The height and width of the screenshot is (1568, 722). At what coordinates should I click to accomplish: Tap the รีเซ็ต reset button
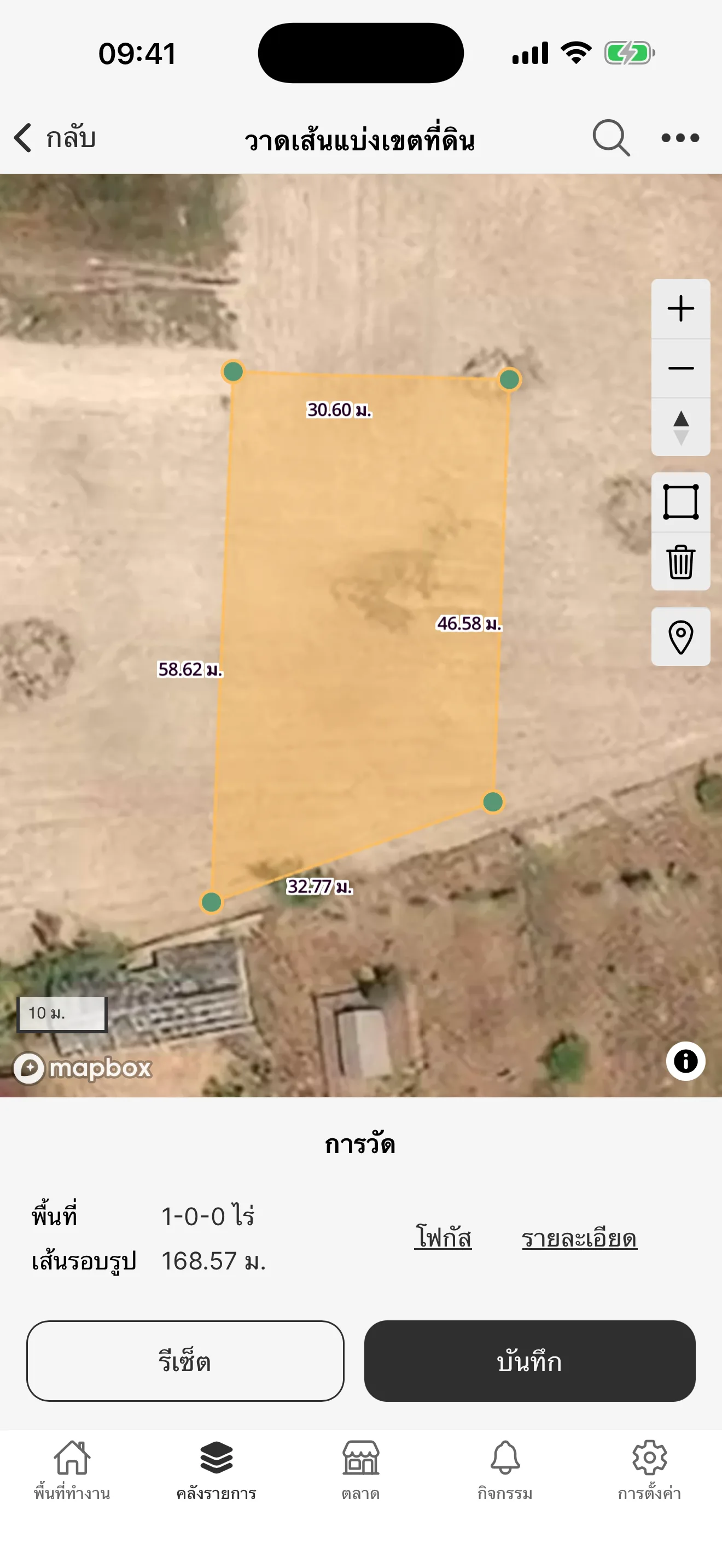185,1361
